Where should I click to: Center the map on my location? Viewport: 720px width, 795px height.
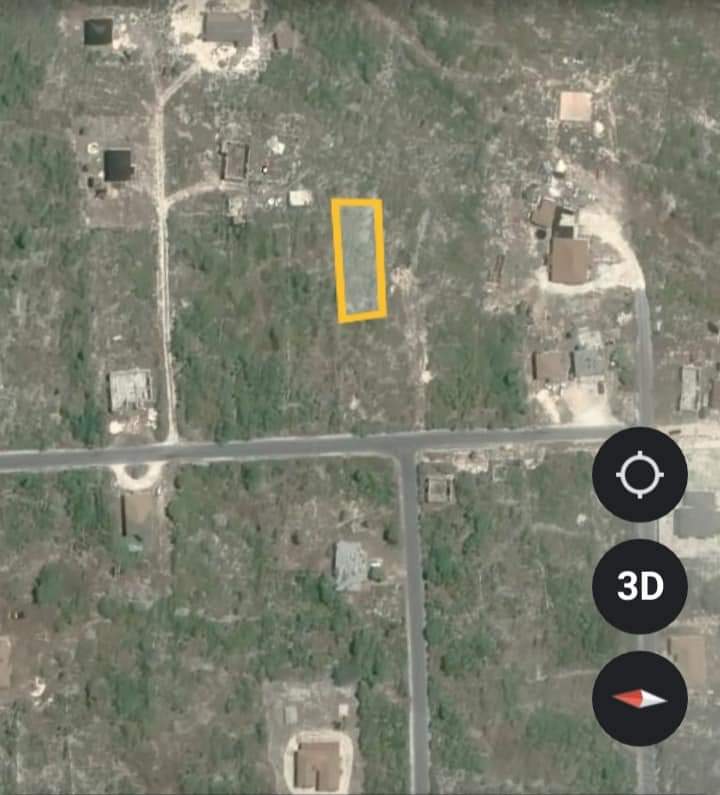tap(640, 475)
